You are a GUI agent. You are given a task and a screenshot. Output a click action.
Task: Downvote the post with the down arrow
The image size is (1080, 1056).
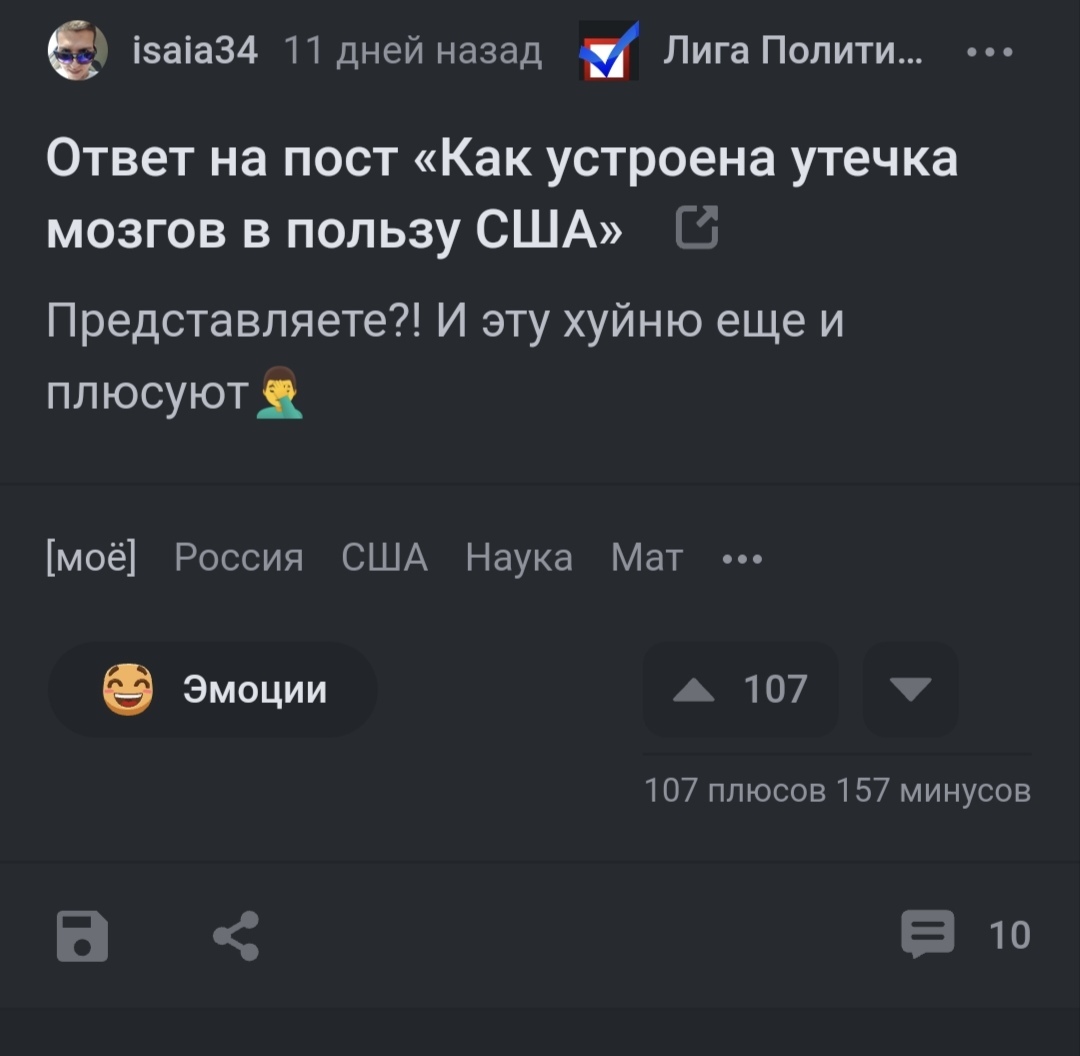tap(910, 690)
